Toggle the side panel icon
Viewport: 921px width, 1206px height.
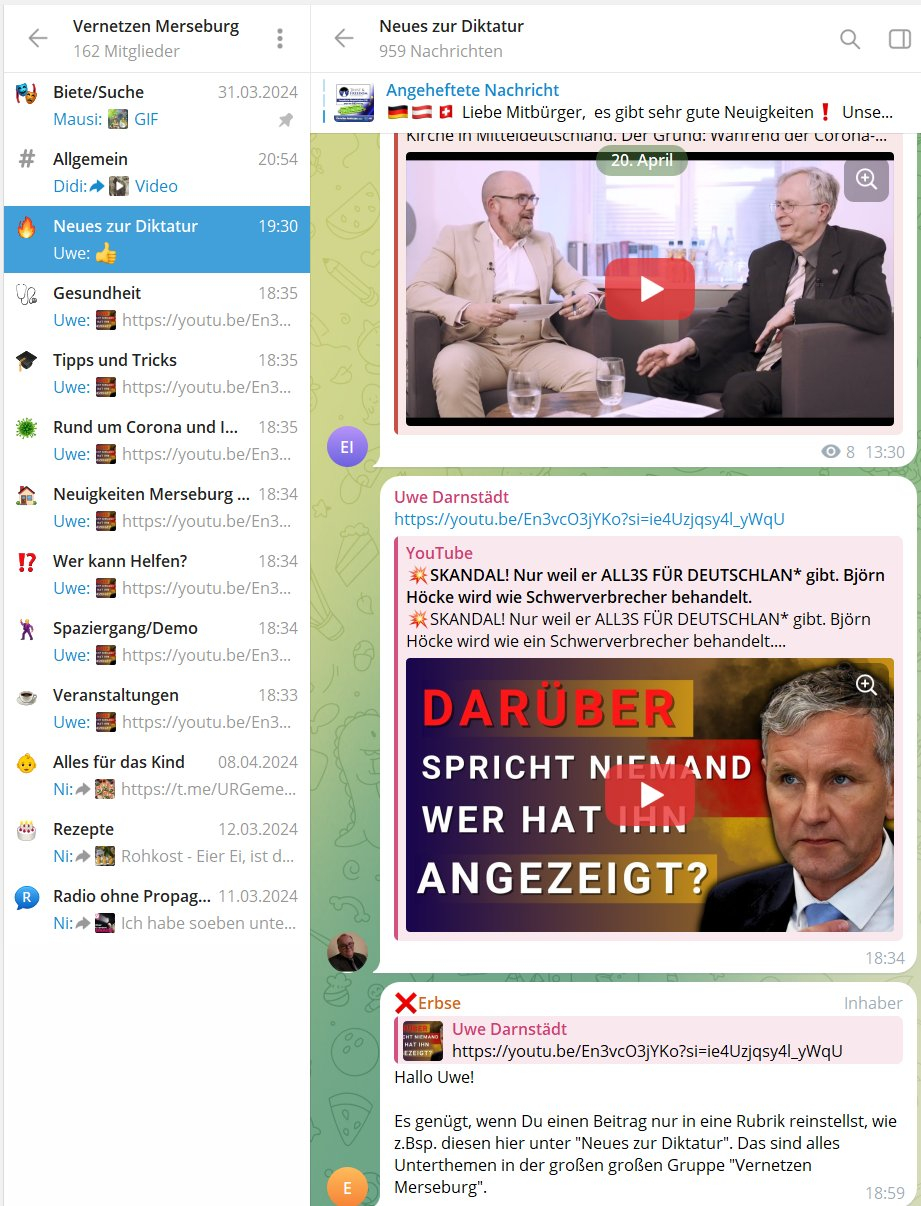(x=898, y=38)
